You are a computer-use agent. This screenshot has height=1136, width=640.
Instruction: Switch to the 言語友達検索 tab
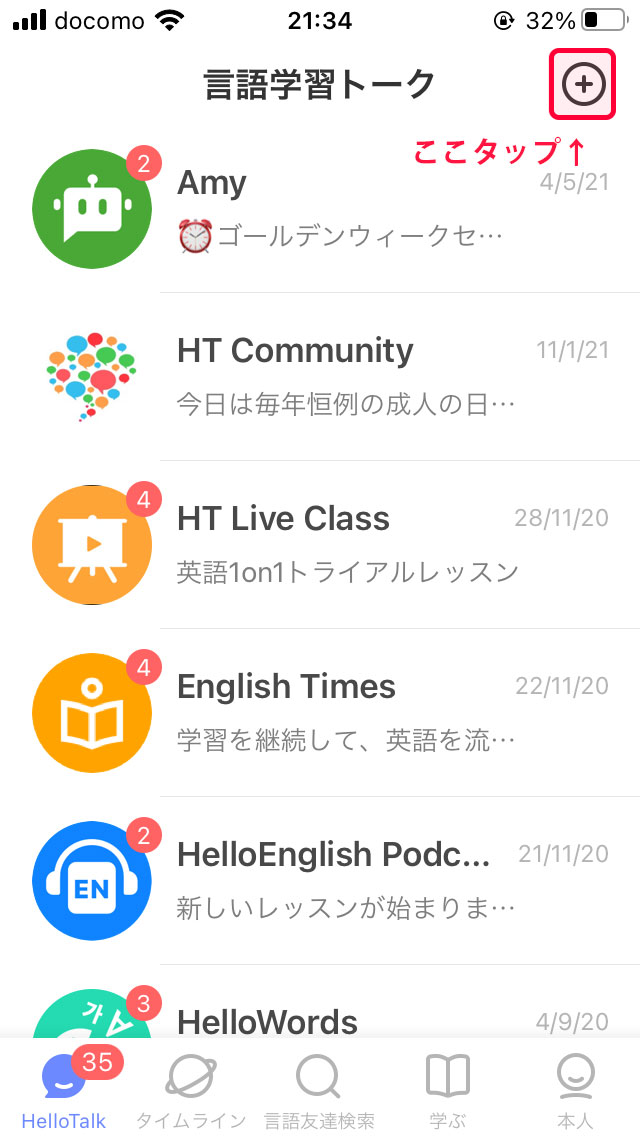[320, 1089]
